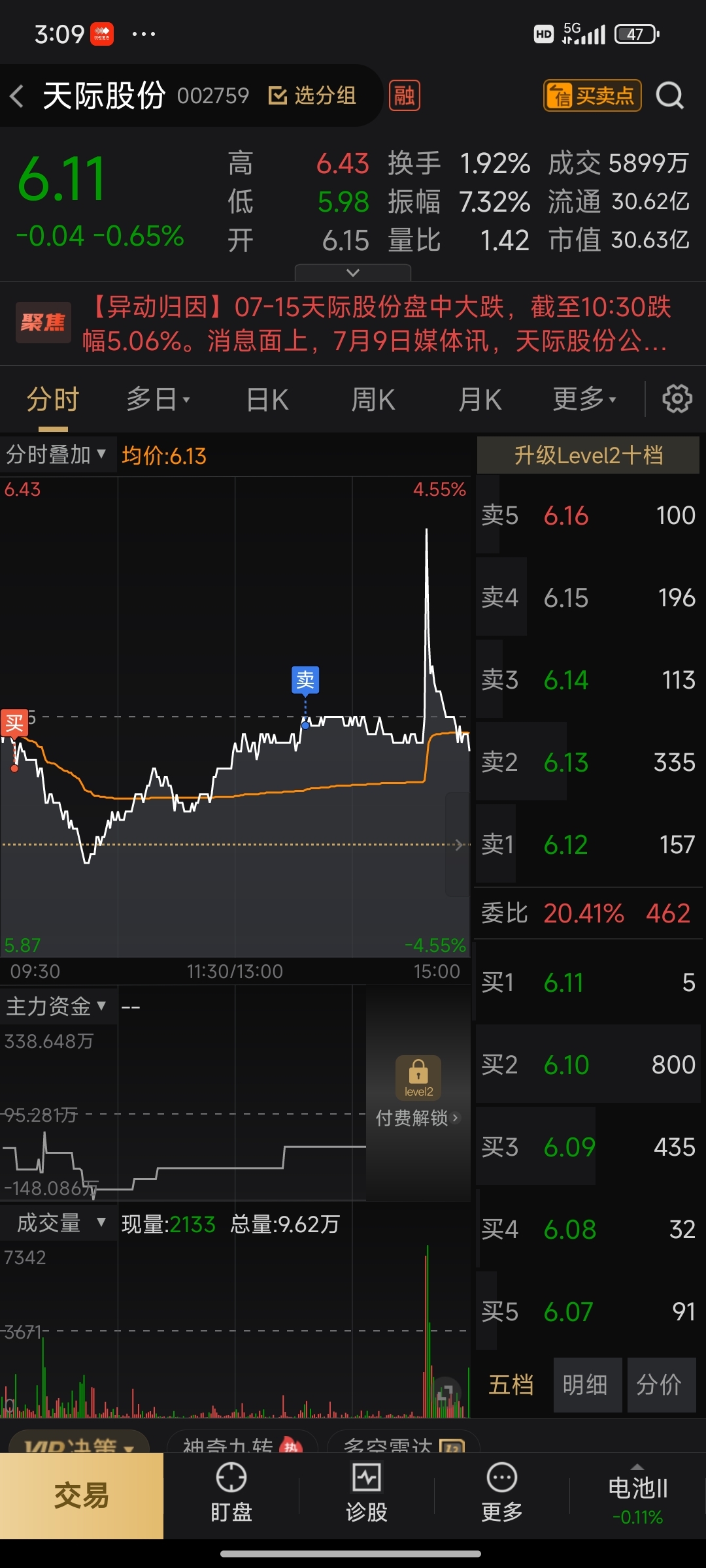
Task: Open the 买卖点 buy-sell signals button
Action: pyautogui.click(x=592, y=96)
